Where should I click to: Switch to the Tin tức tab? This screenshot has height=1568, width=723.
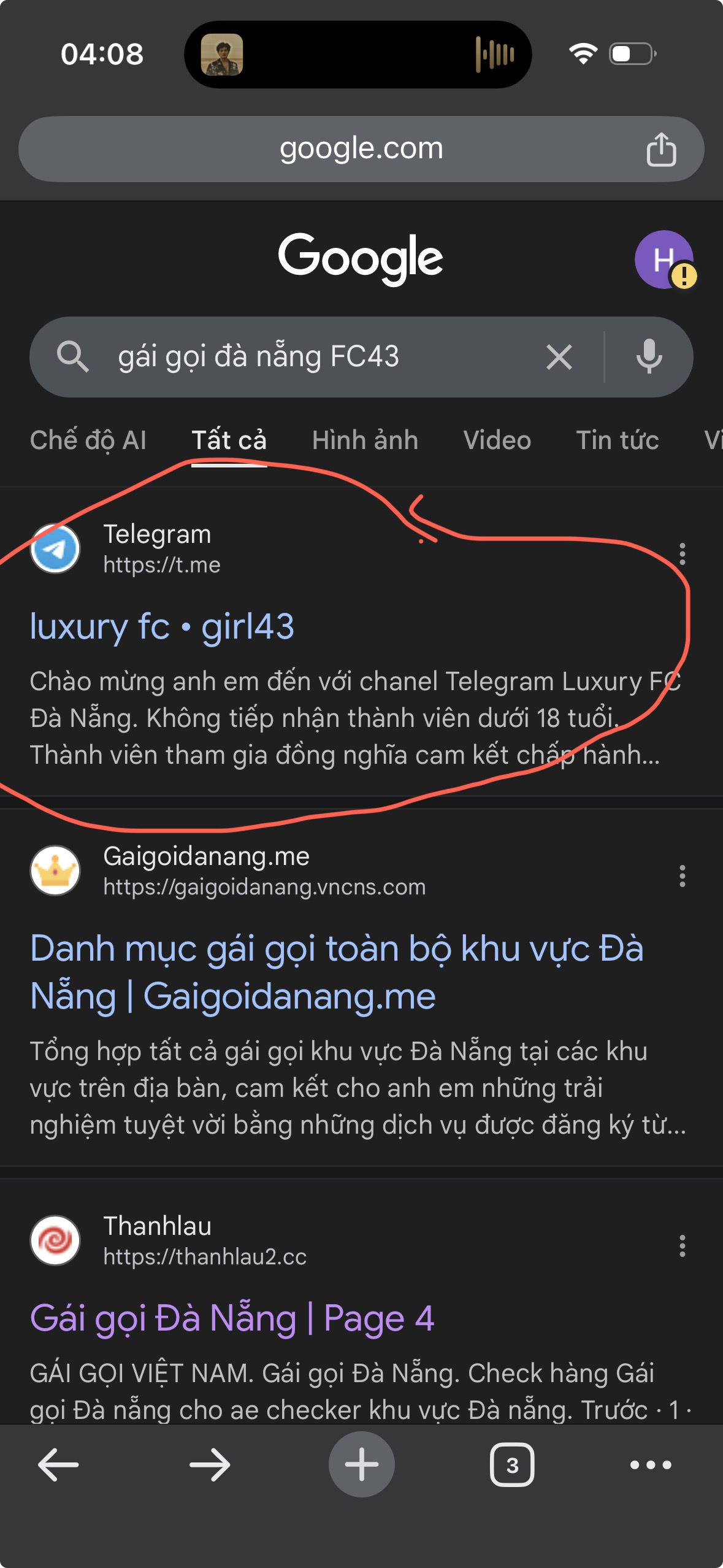pos(617,440)
